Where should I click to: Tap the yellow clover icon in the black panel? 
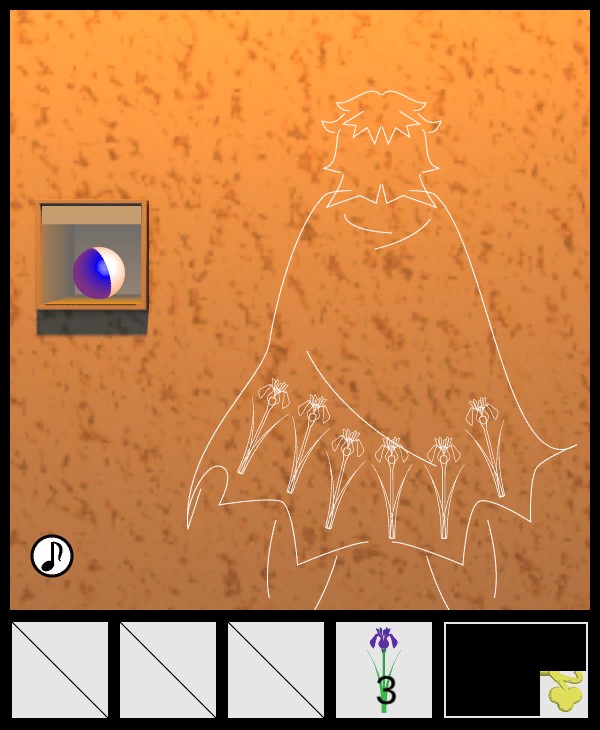pyautogui.click(x=564, y=693)
